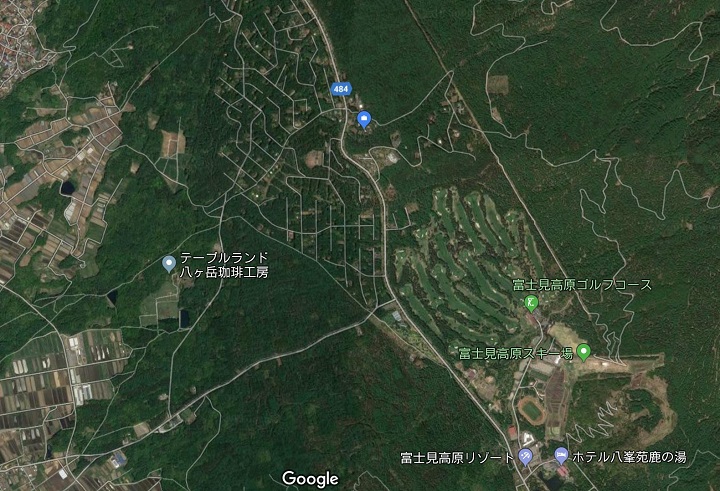720x491 pixels.
Task: Tap the 富士見高原スキー場 place marker
Action: pos(583,351)
